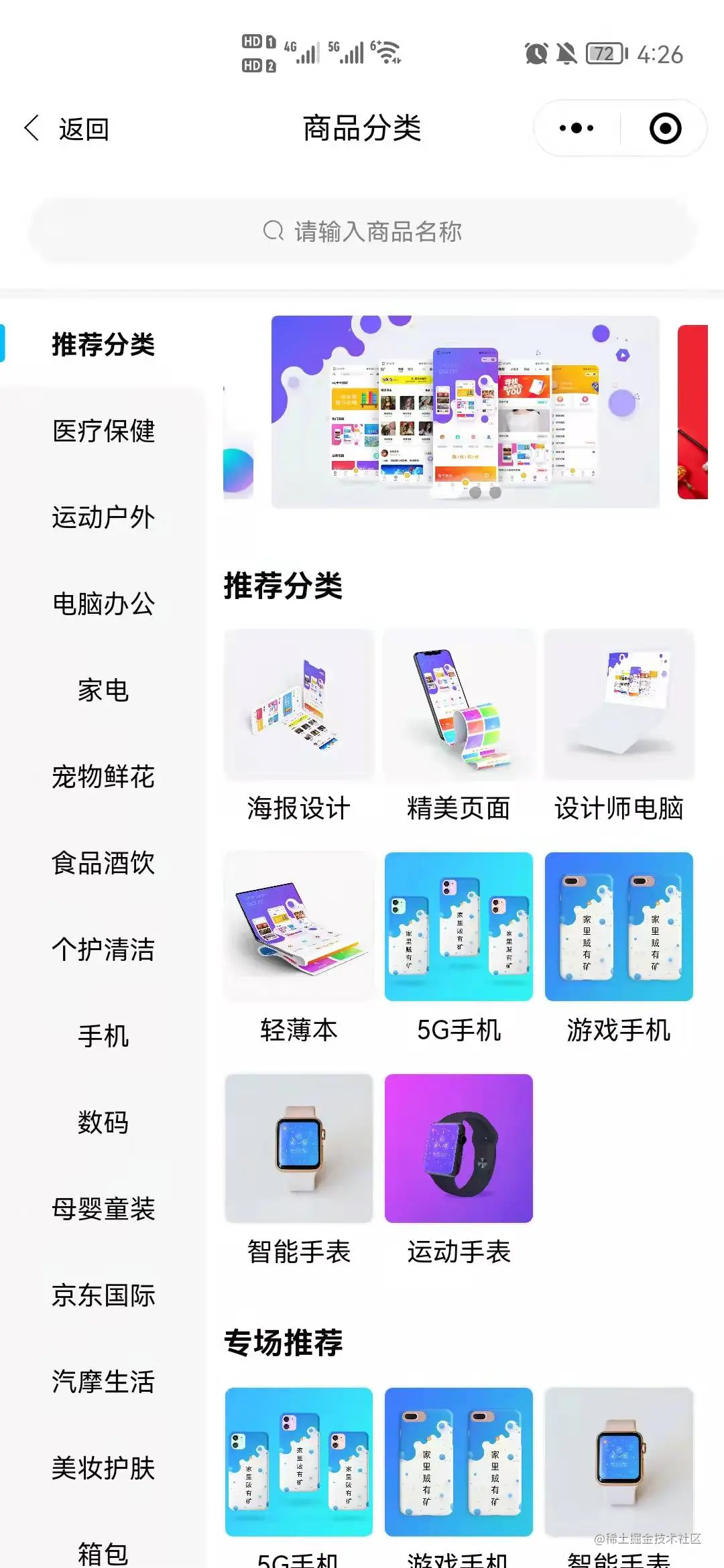
Task: Go back using the 返回 arrow
Action: point(66,129)
